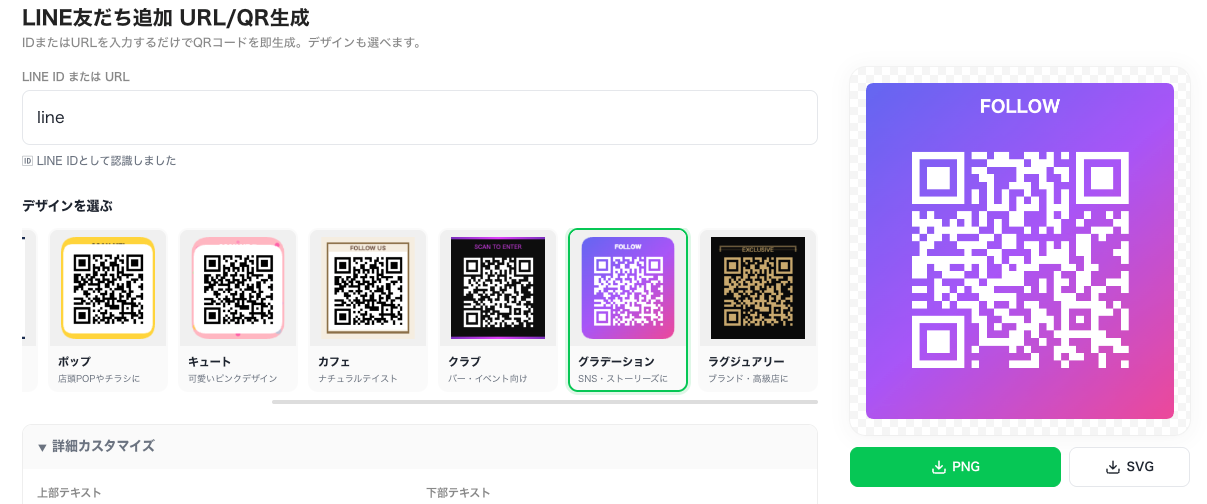Choose the グラデーション design
This screenshot has height=504, width=1207.
pyautogui.click(x=628, y=310)
